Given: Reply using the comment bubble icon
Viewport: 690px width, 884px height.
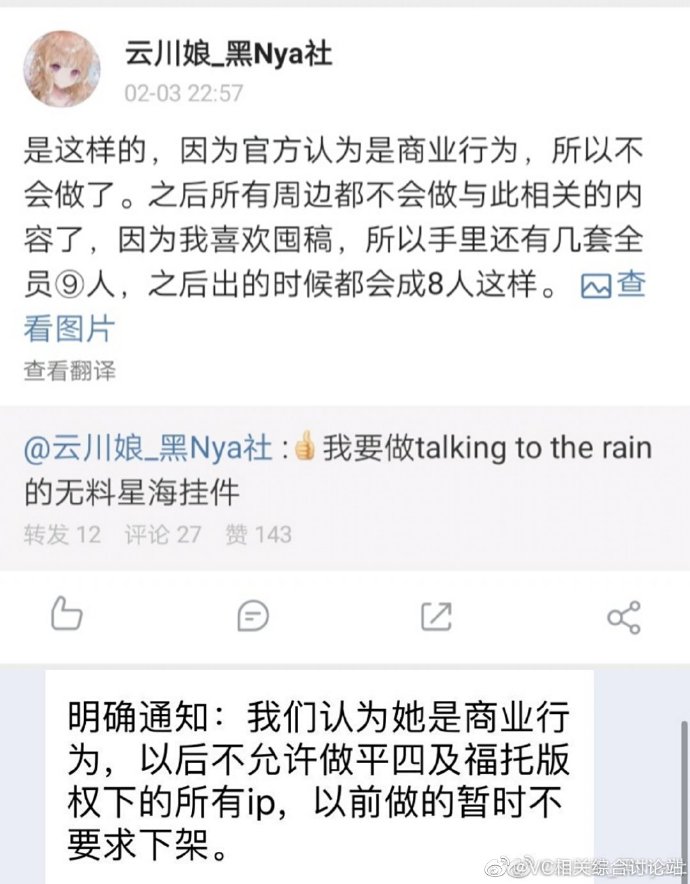Looking at the screenshot, I should (x=253, y=615).
